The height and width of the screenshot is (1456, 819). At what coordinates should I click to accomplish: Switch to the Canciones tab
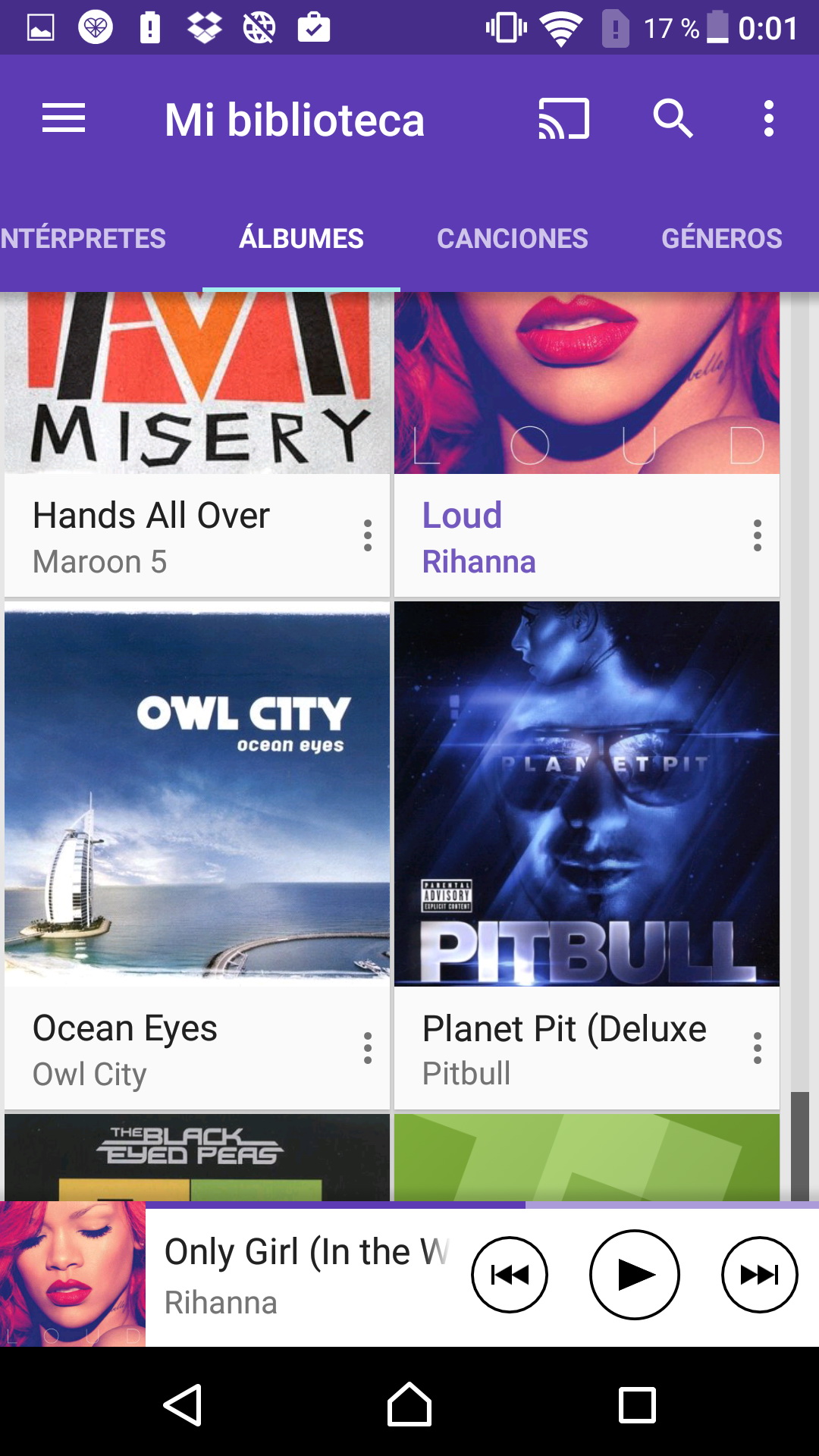(512, 239)
